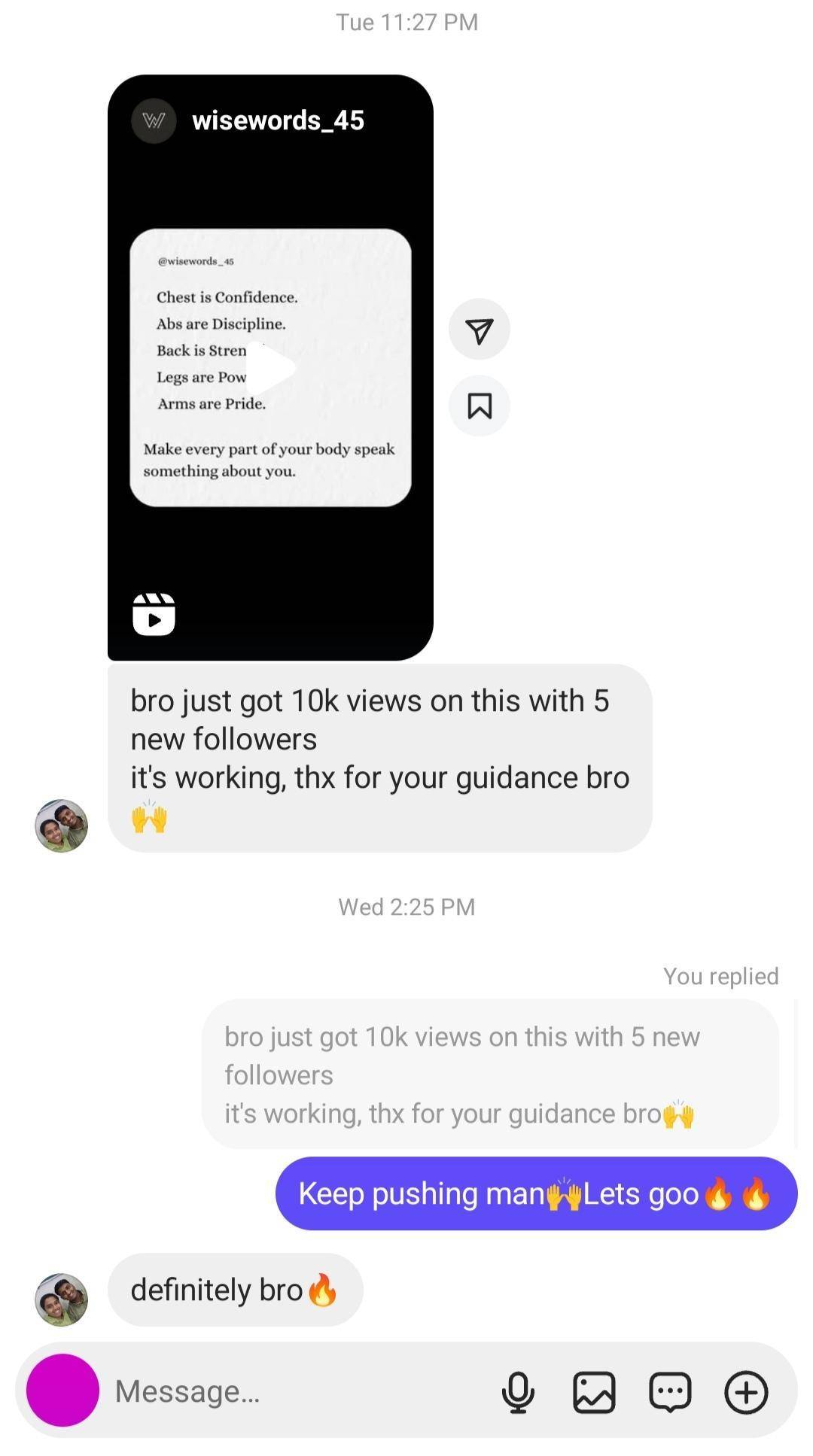Viewport: 813px width, 1456px height.
Task: Save the shared reel with the bookmark icon
Action: [480, 406]
